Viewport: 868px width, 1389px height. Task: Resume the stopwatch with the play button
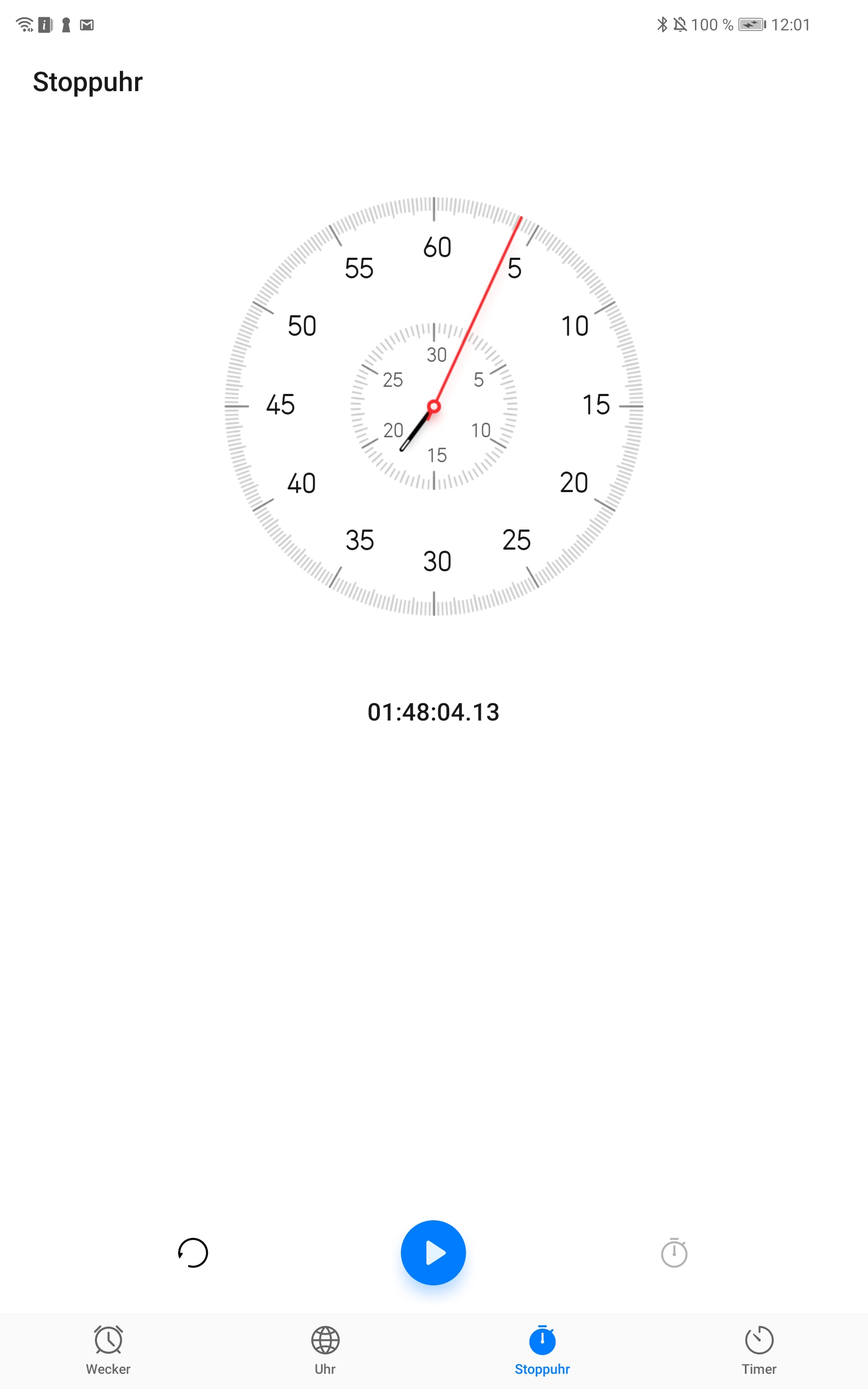click(433, 1252)
